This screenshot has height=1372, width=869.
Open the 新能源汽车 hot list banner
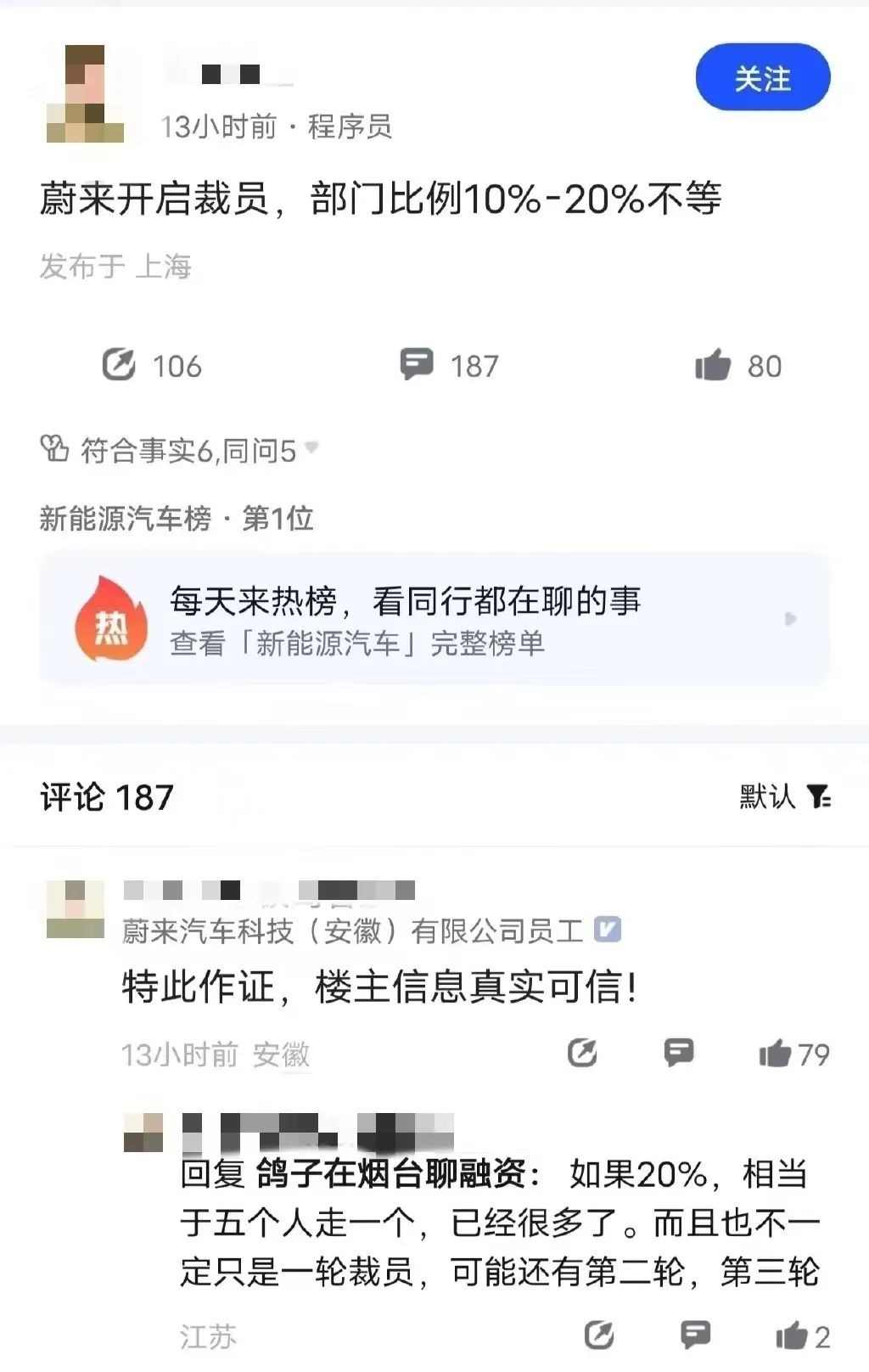[x=434, y=620]
